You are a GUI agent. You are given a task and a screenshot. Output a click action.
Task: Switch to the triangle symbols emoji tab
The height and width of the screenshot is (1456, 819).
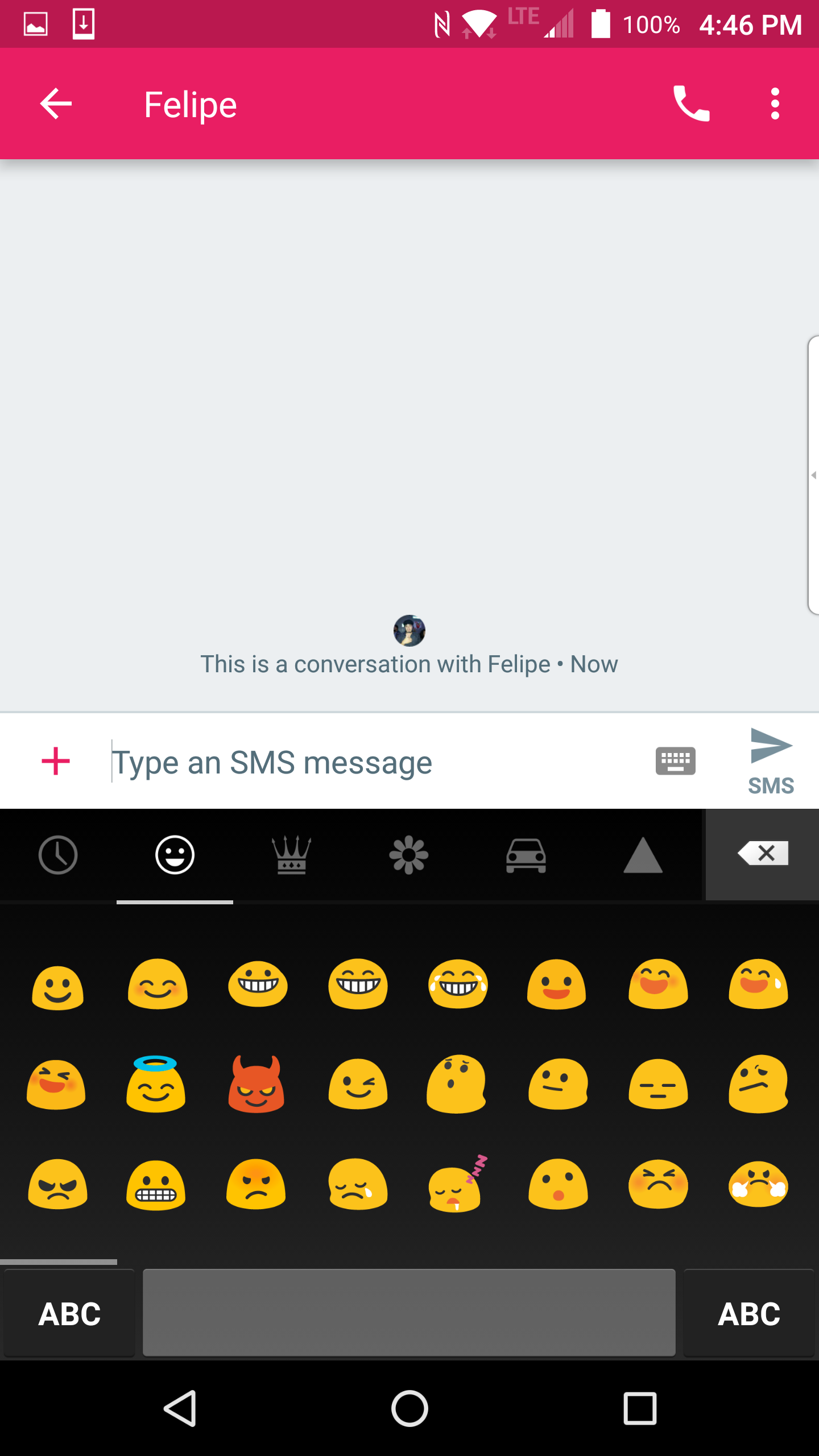[x=643, y=855]
